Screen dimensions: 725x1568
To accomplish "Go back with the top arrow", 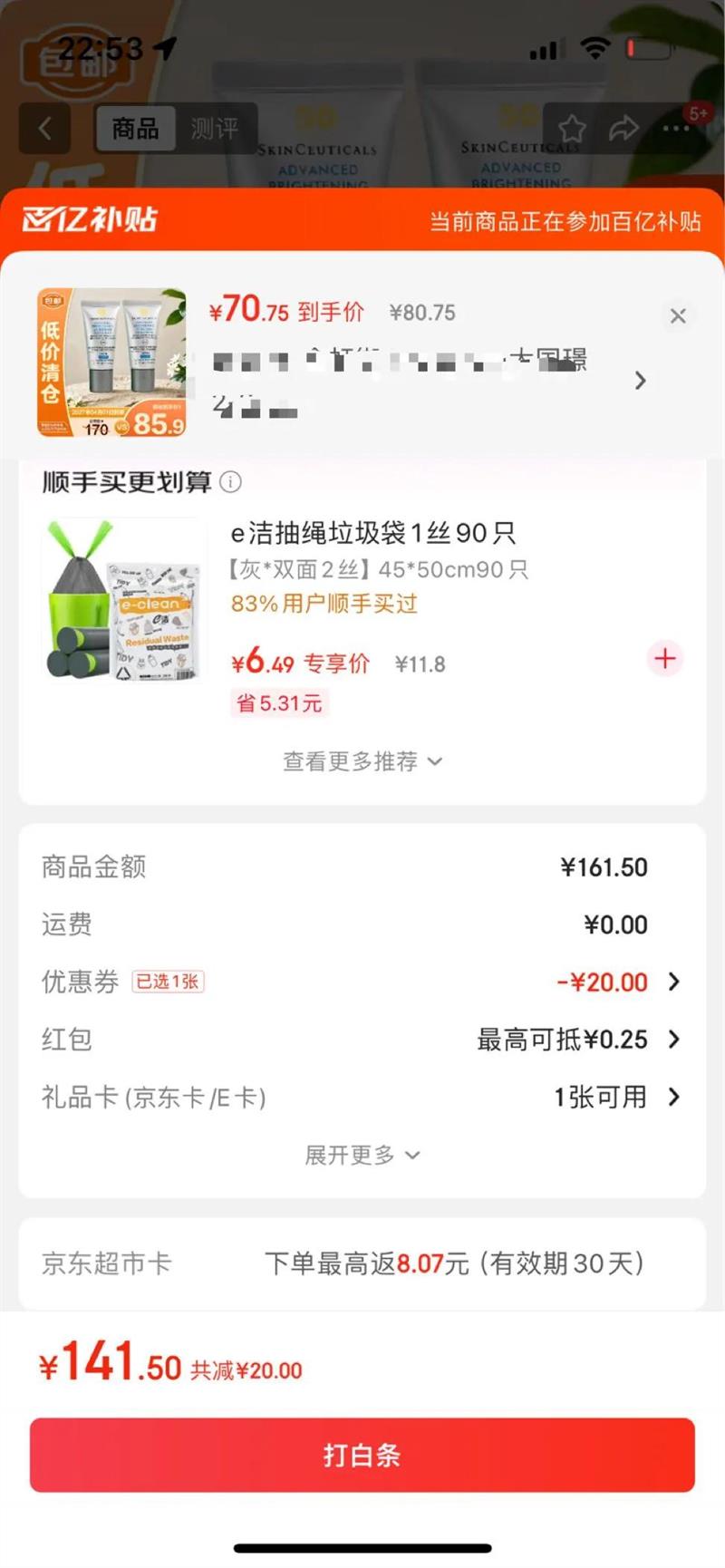I will tap(45, 128).
